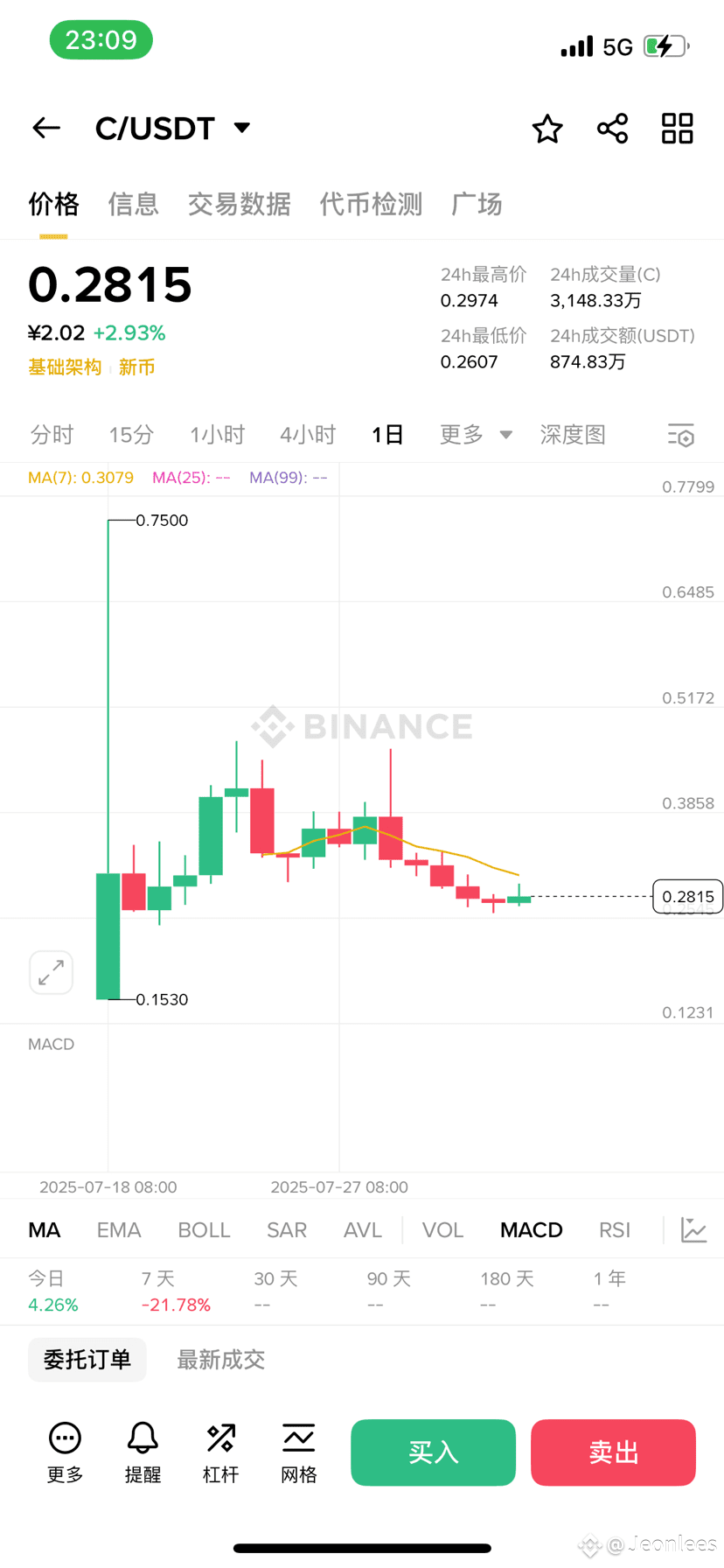Add C/USDT to favorites with the star

[547, 129]
